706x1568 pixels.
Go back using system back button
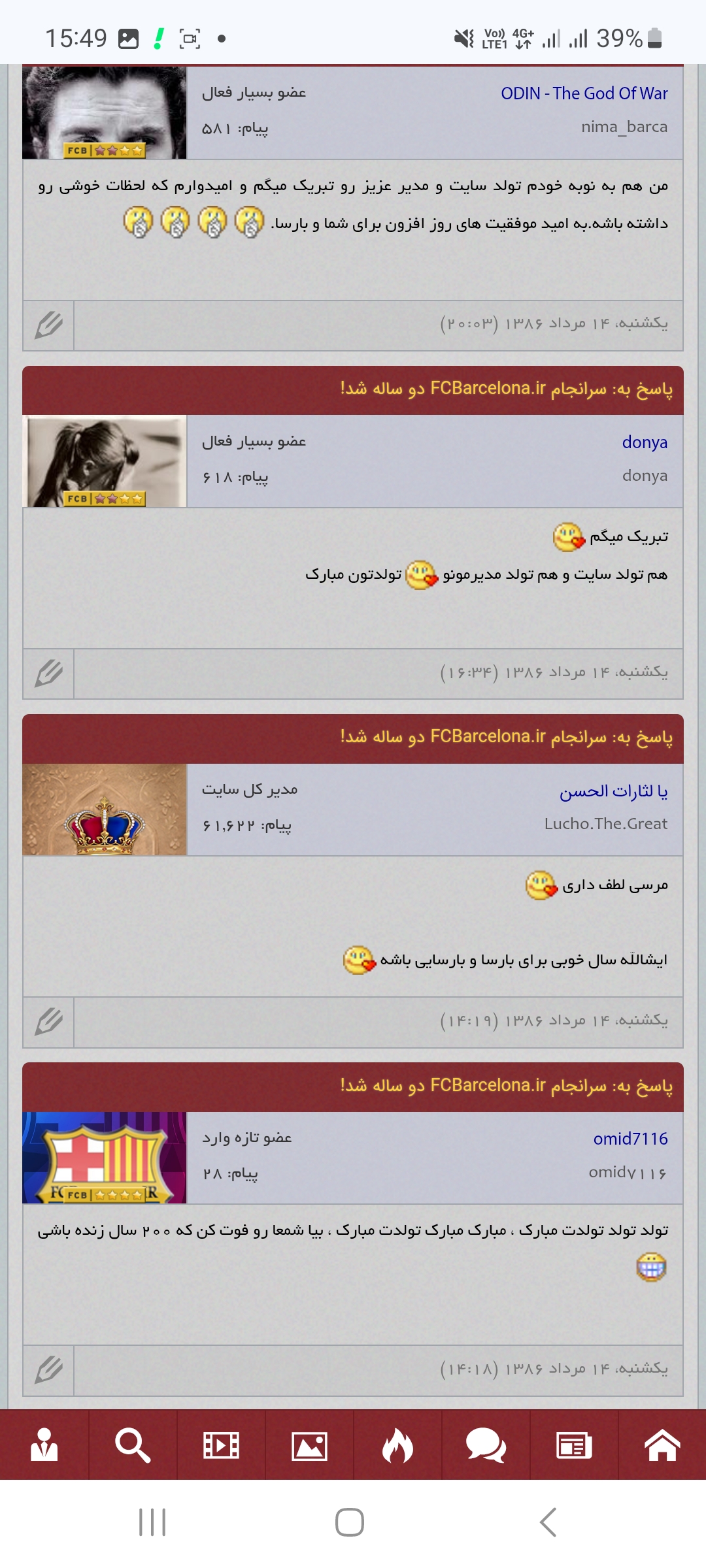(x=548, y=1522)
